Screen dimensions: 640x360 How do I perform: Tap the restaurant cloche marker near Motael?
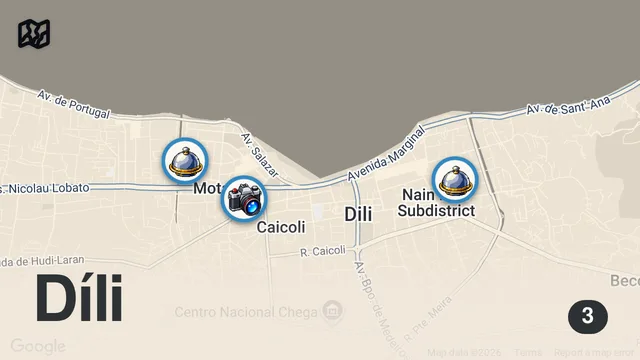[x=185, y=161]
